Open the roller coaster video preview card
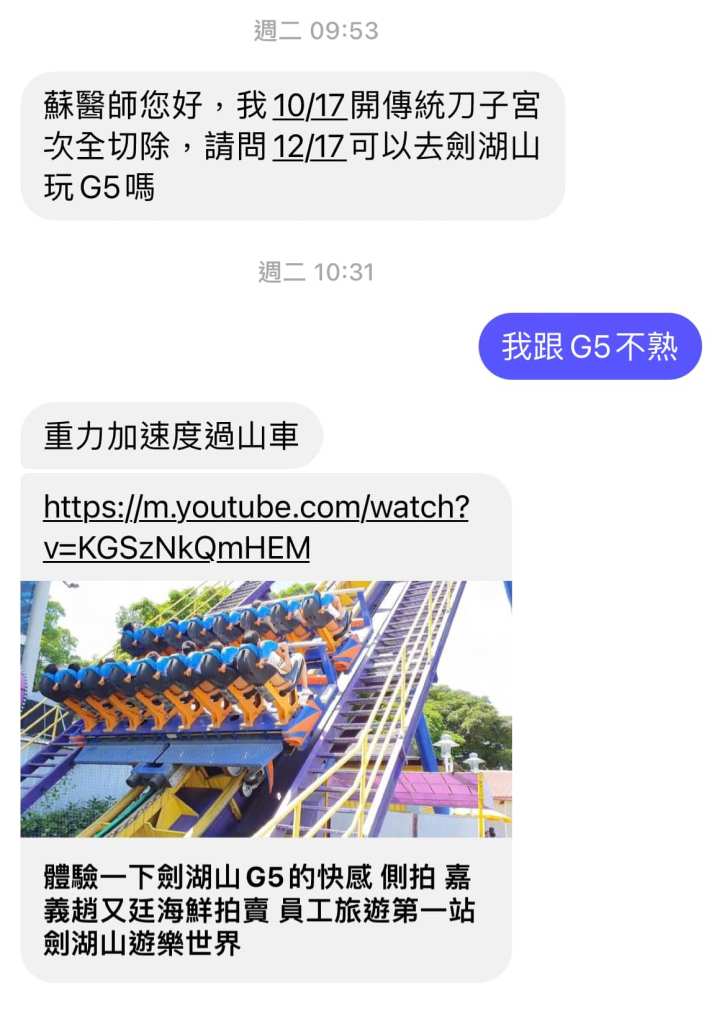 click(x=265, y=709)
